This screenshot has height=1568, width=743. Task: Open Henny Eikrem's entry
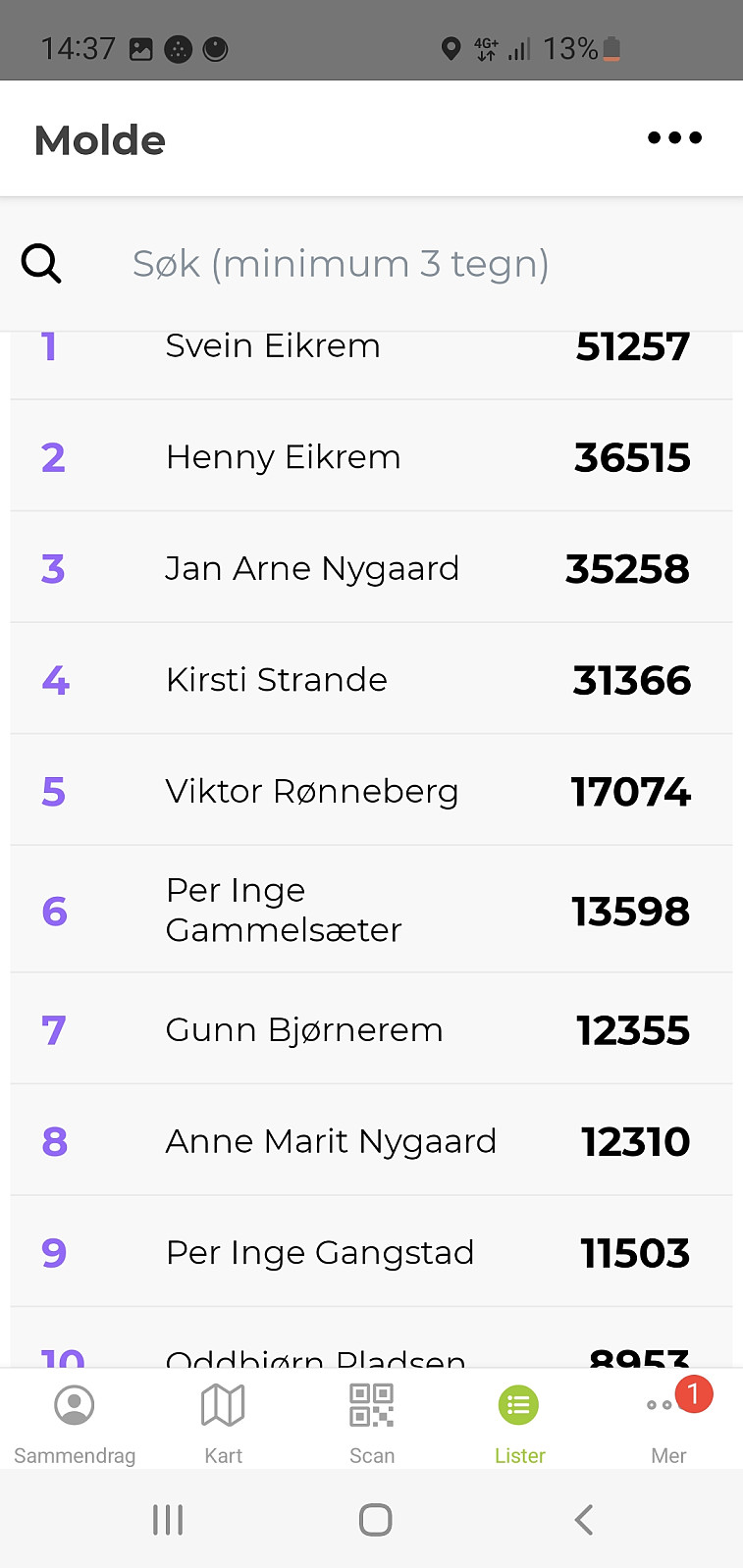click(371, 456)
